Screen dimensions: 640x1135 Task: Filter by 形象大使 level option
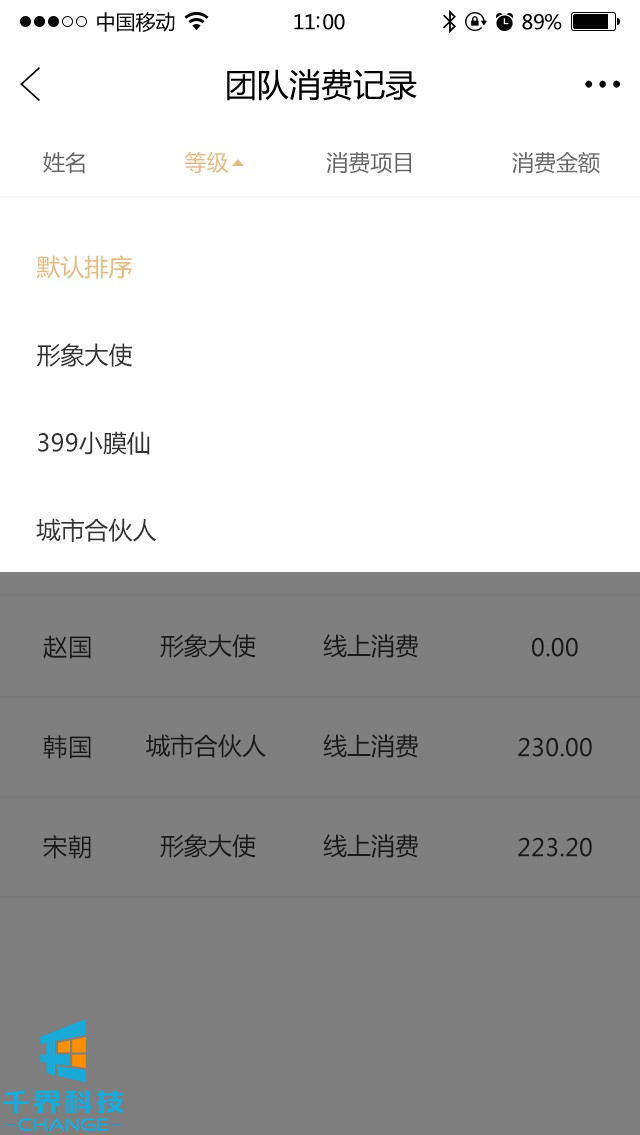point(85,356)
